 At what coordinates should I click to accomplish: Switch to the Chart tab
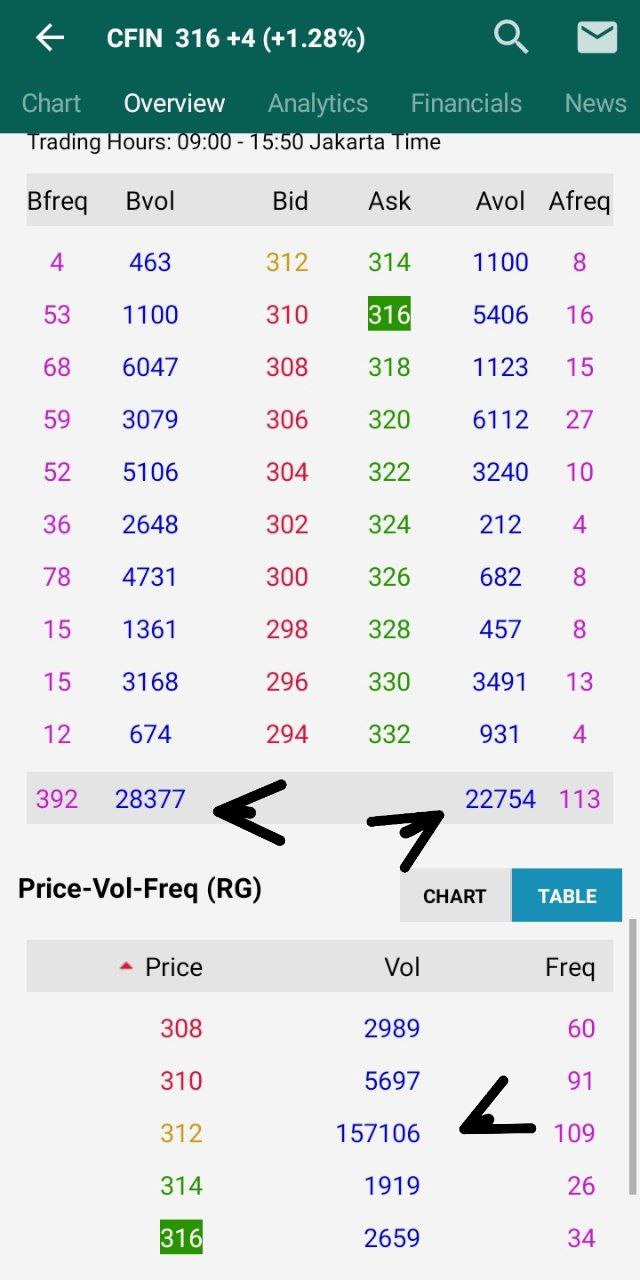(x=51, y=103)
